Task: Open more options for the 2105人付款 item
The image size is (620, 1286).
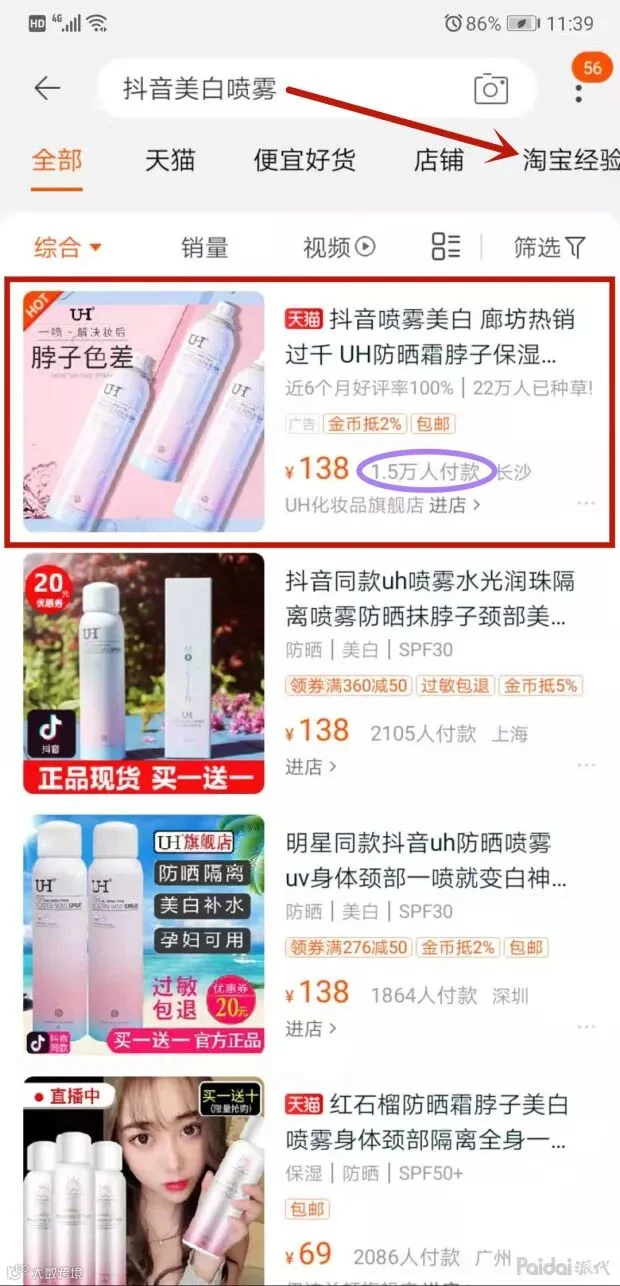Action: pos(586,765)
